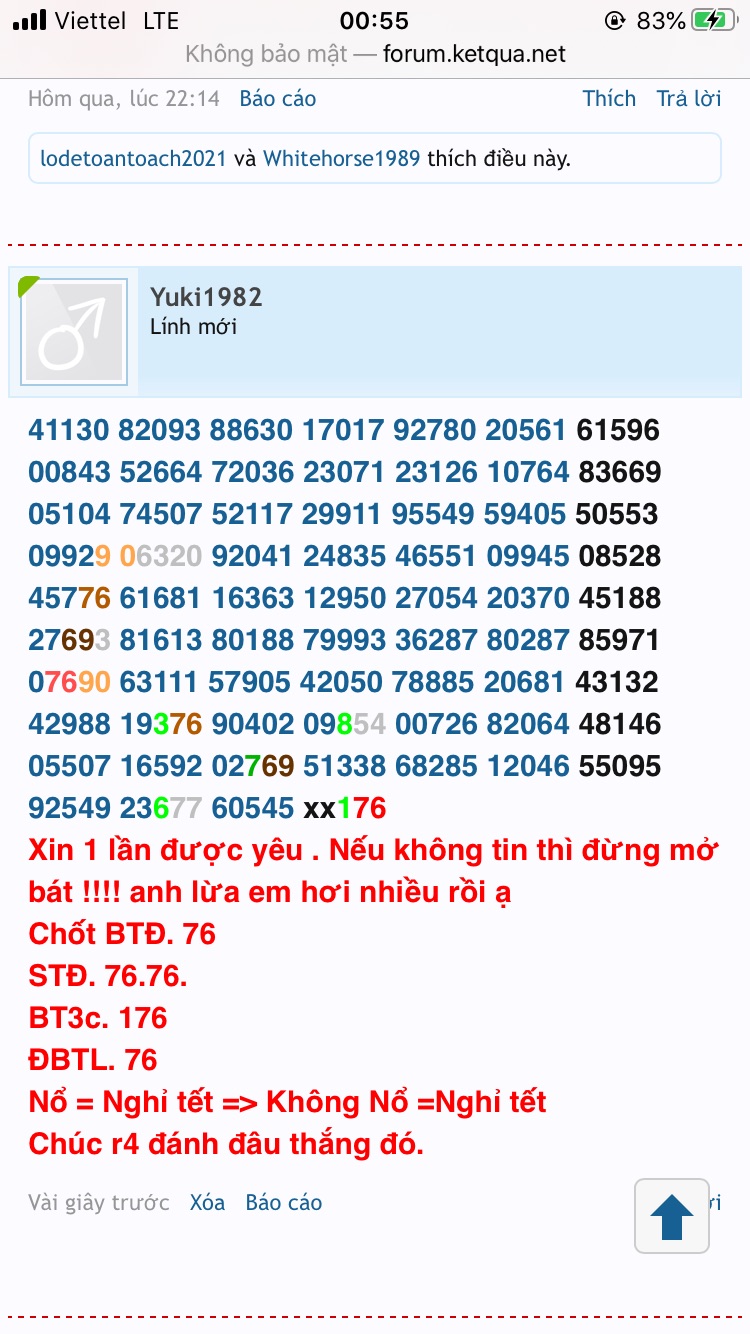Open Yuki1982's avatar picture

74,332
